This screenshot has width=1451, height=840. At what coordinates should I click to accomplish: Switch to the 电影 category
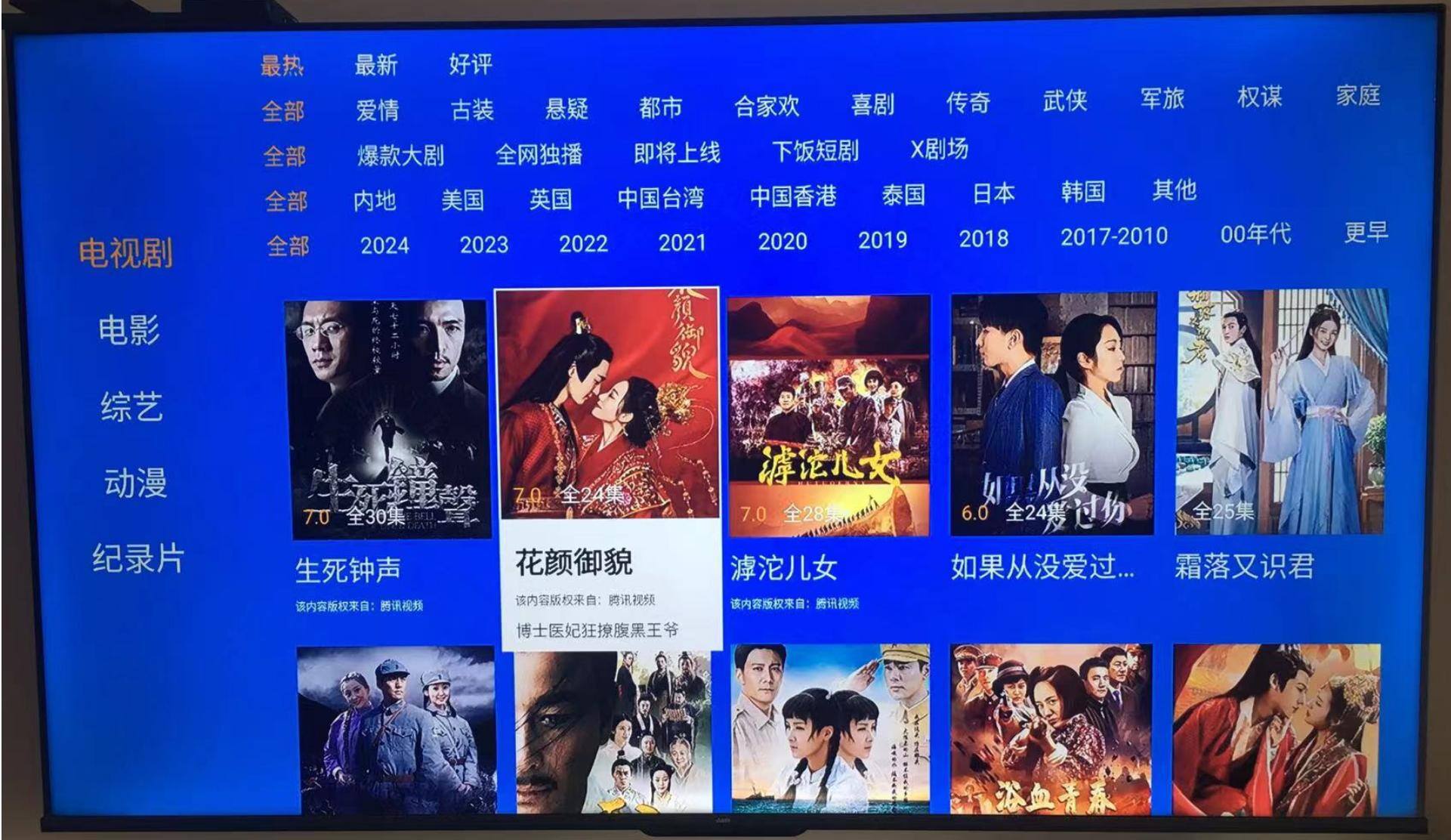click(128, 330)
